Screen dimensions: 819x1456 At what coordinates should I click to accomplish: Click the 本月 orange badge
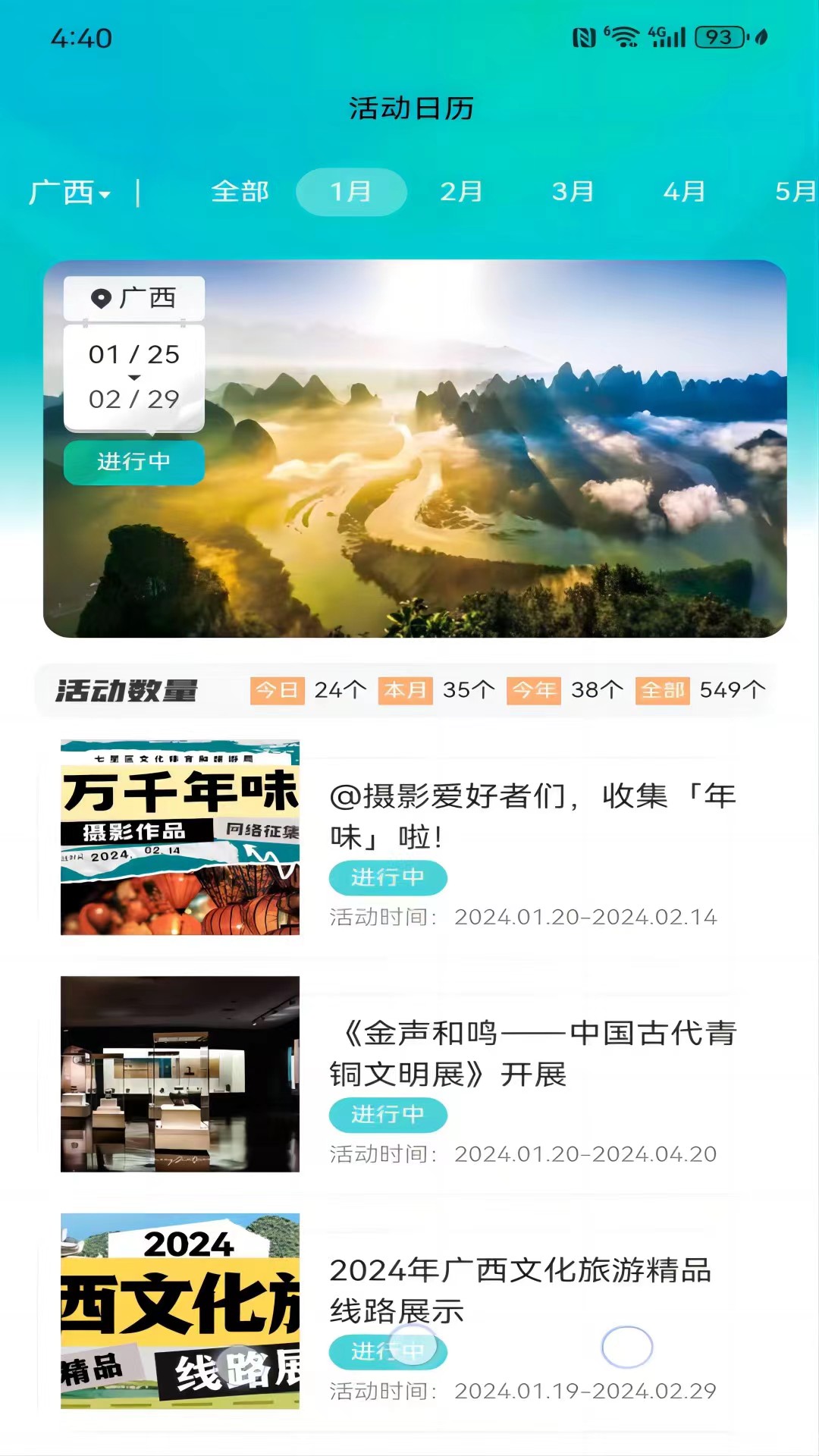404,690
